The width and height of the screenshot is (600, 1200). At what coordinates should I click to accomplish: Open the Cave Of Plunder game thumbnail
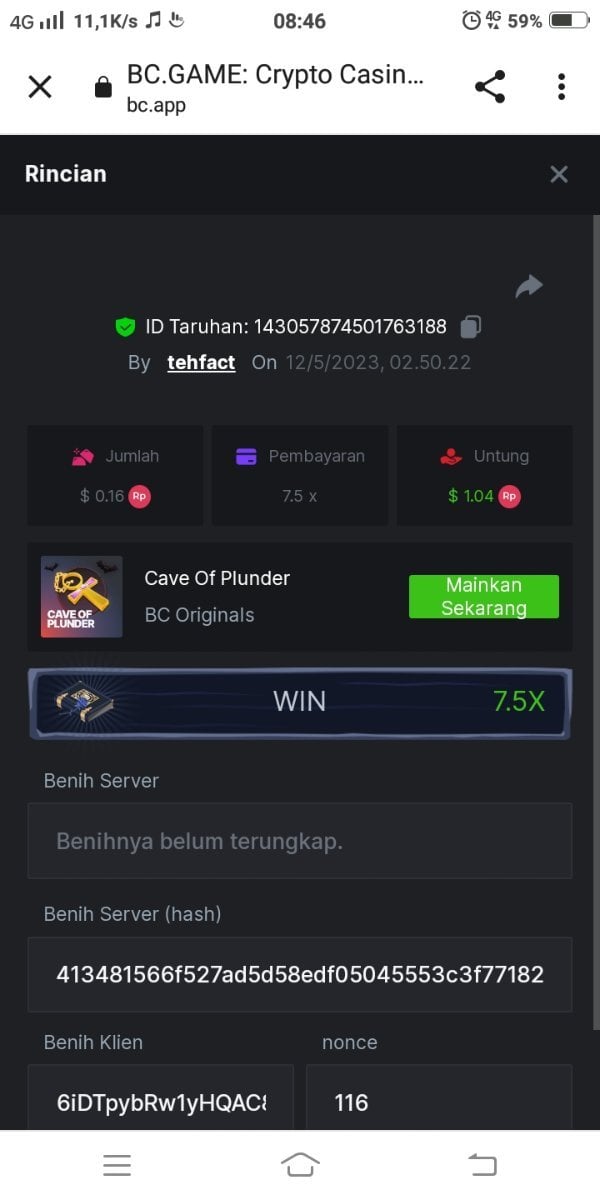click(x=82, y=597)
